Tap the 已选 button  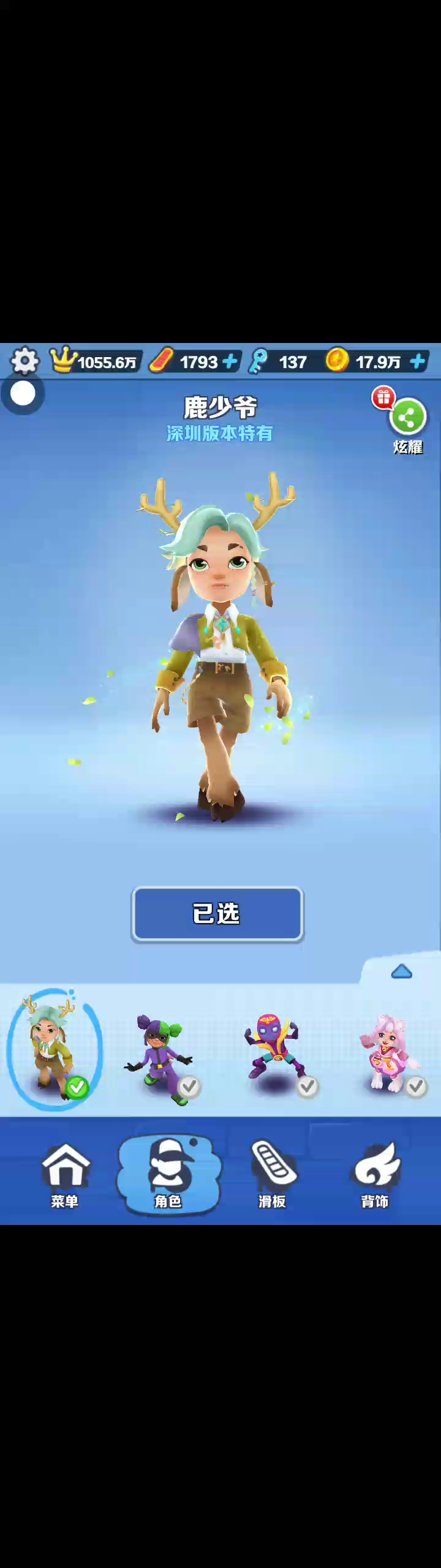coord(217,913)
